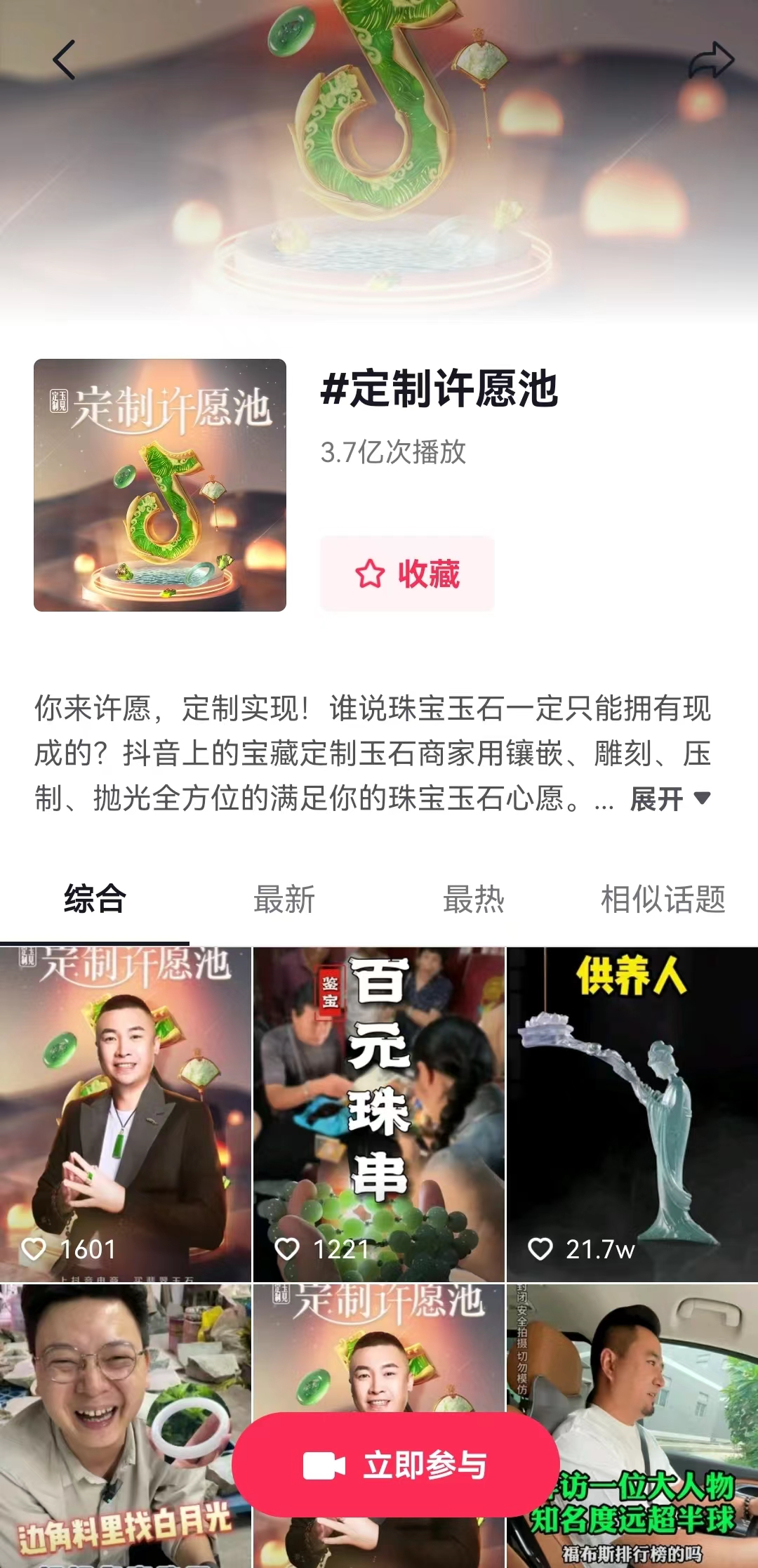Switch to the 综合 tab
758x1568 pixels.
pyautogui.click(x=95, y=900)
